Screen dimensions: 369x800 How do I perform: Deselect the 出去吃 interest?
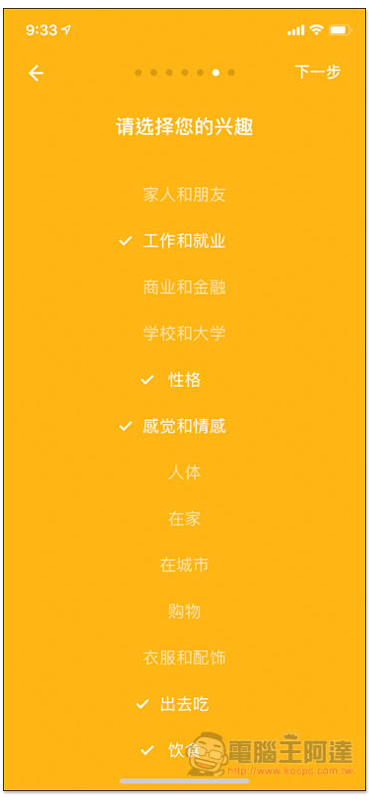coord(184,705)
